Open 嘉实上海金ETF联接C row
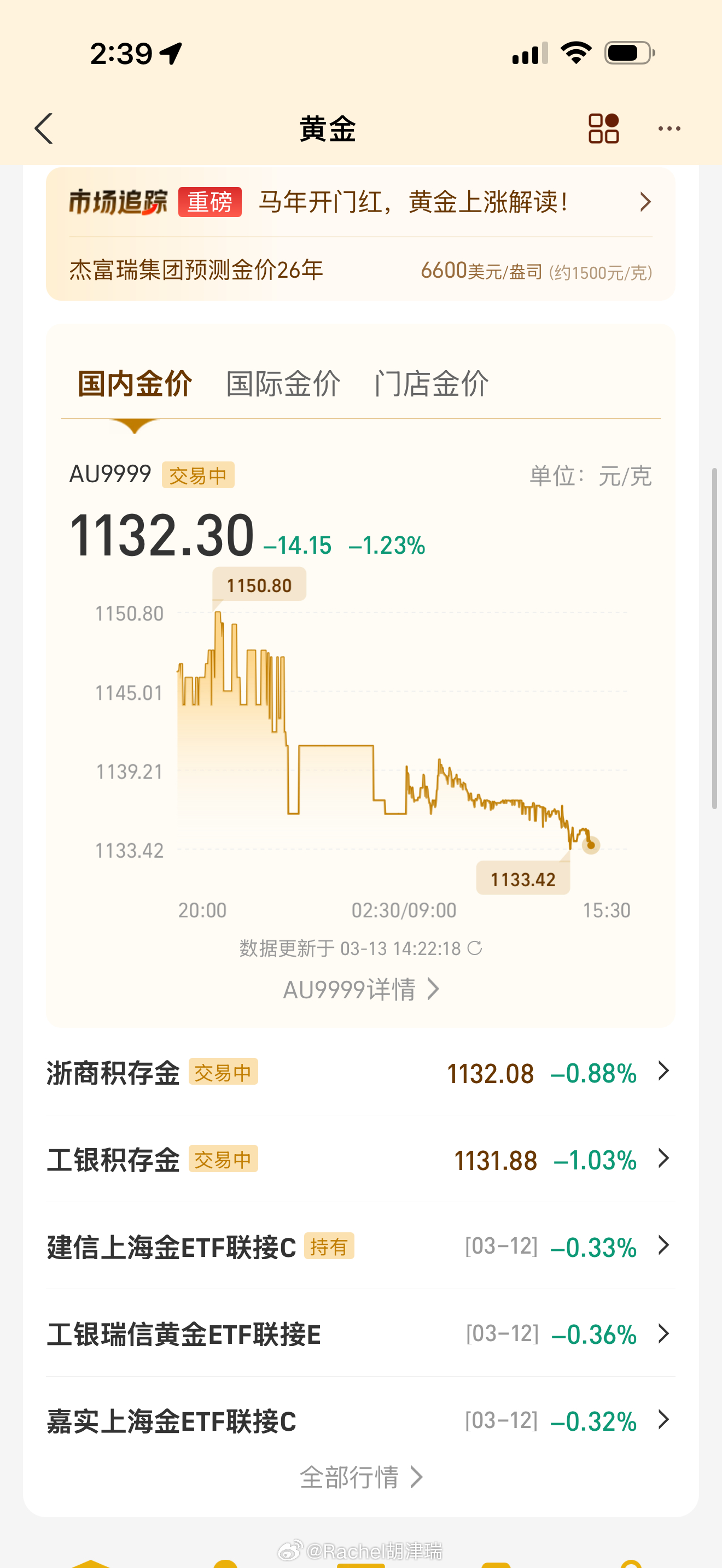 (360, 1421)
